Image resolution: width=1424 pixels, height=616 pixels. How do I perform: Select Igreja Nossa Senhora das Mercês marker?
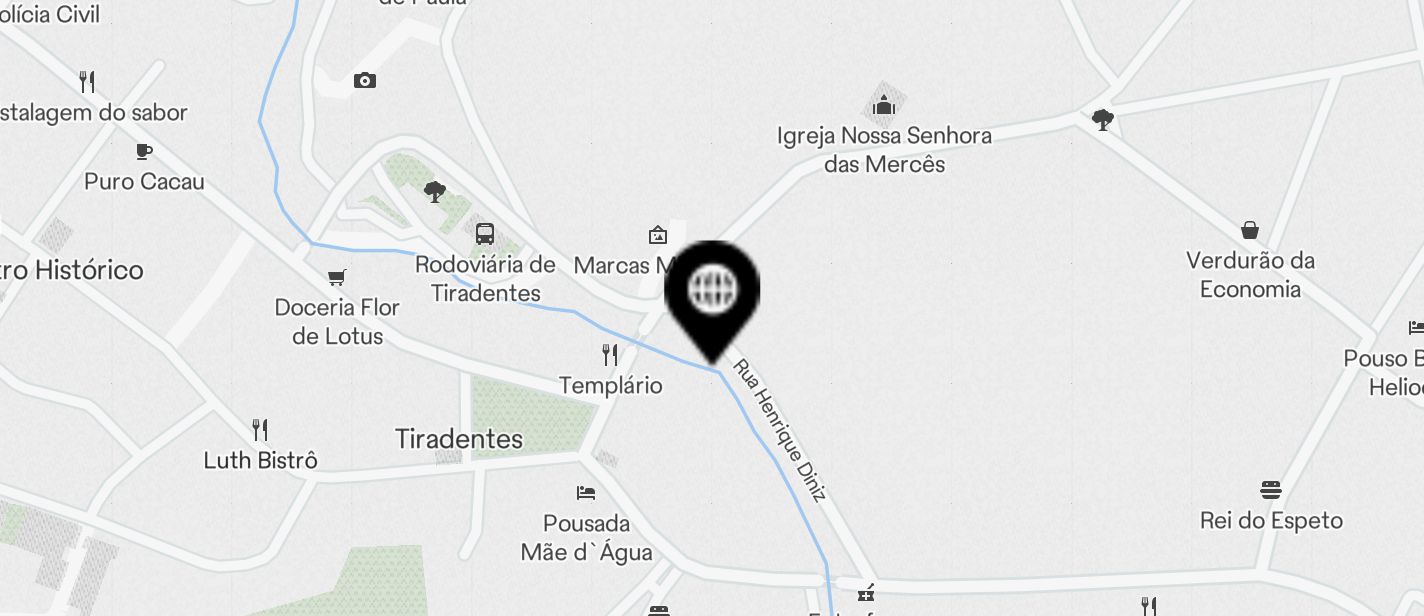click(x=884, y=105)
